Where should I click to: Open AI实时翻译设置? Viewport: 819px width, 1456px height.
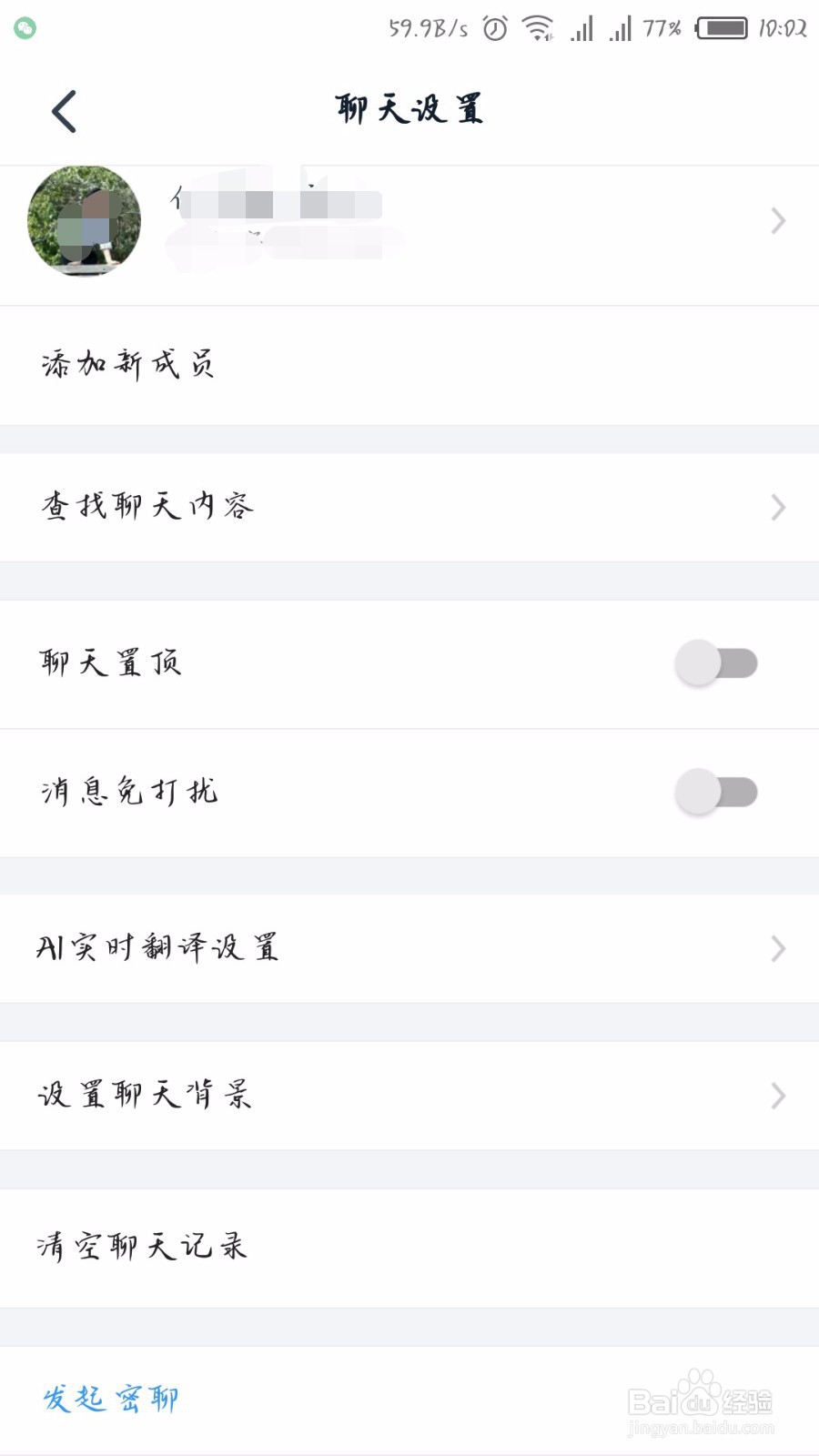[x=409, y=948]
